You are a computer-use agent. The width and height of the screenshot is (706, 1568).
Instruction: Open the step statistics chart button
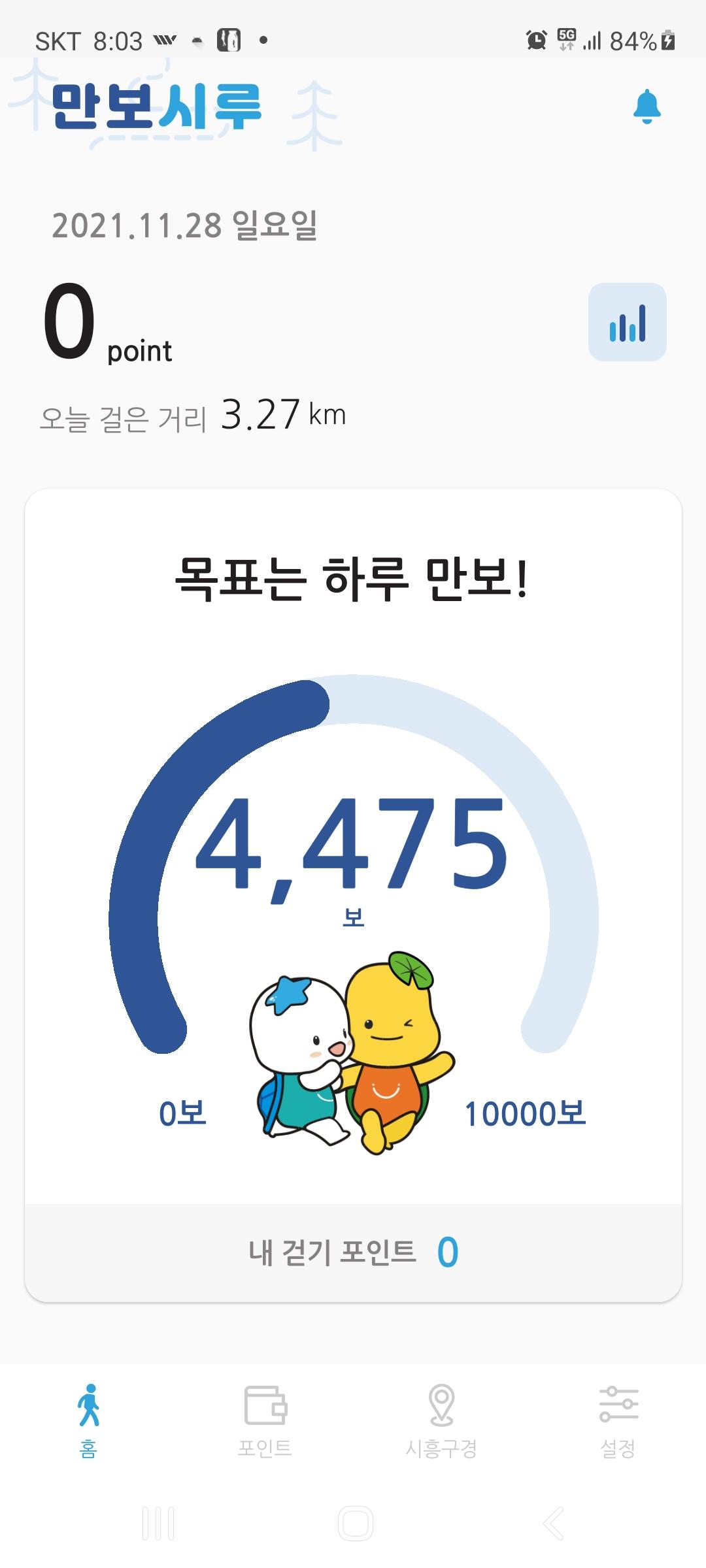(x=627, y=322)
